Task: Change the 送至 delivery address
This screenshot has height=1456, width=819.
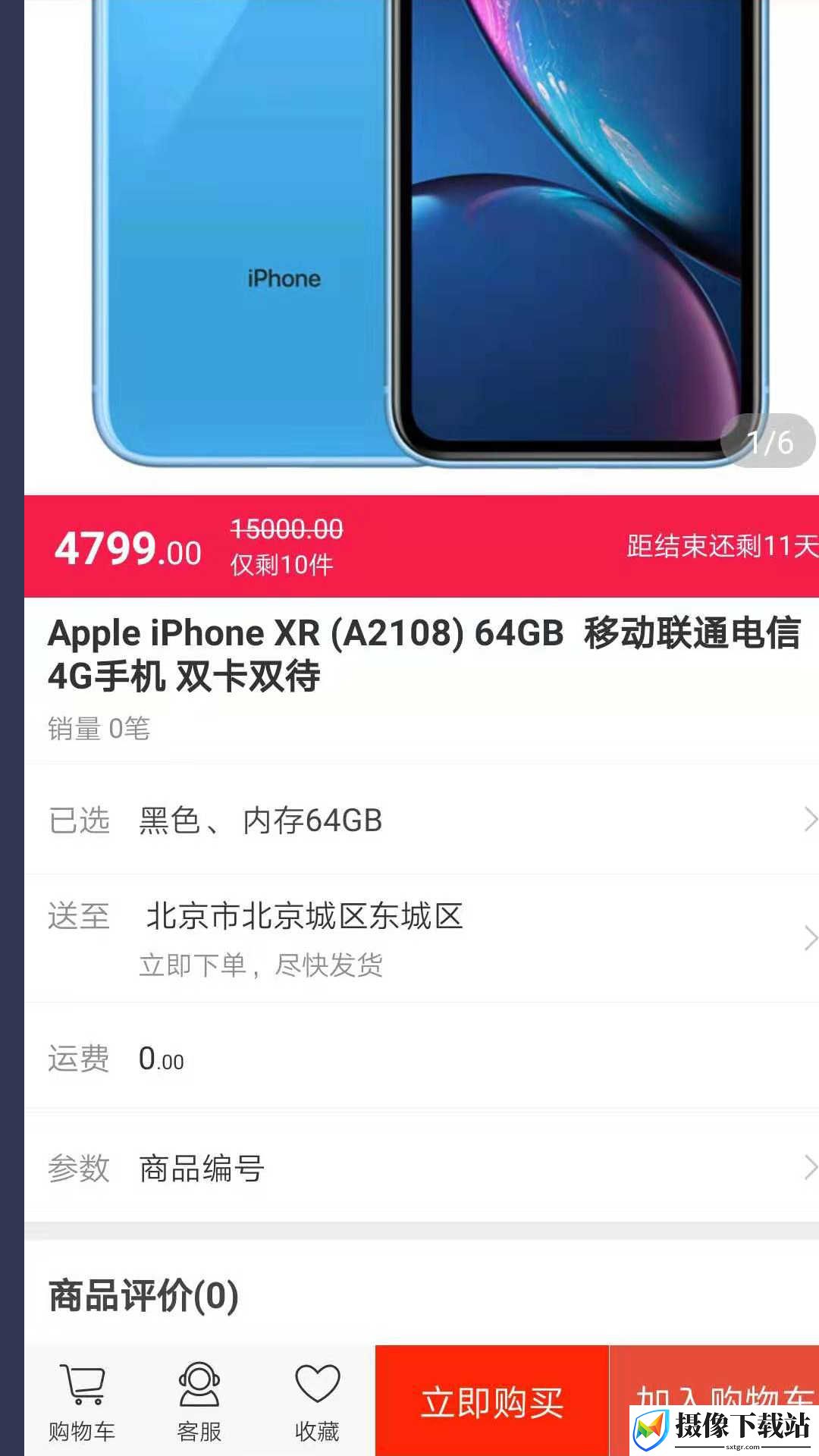Action: click(422, 939)
